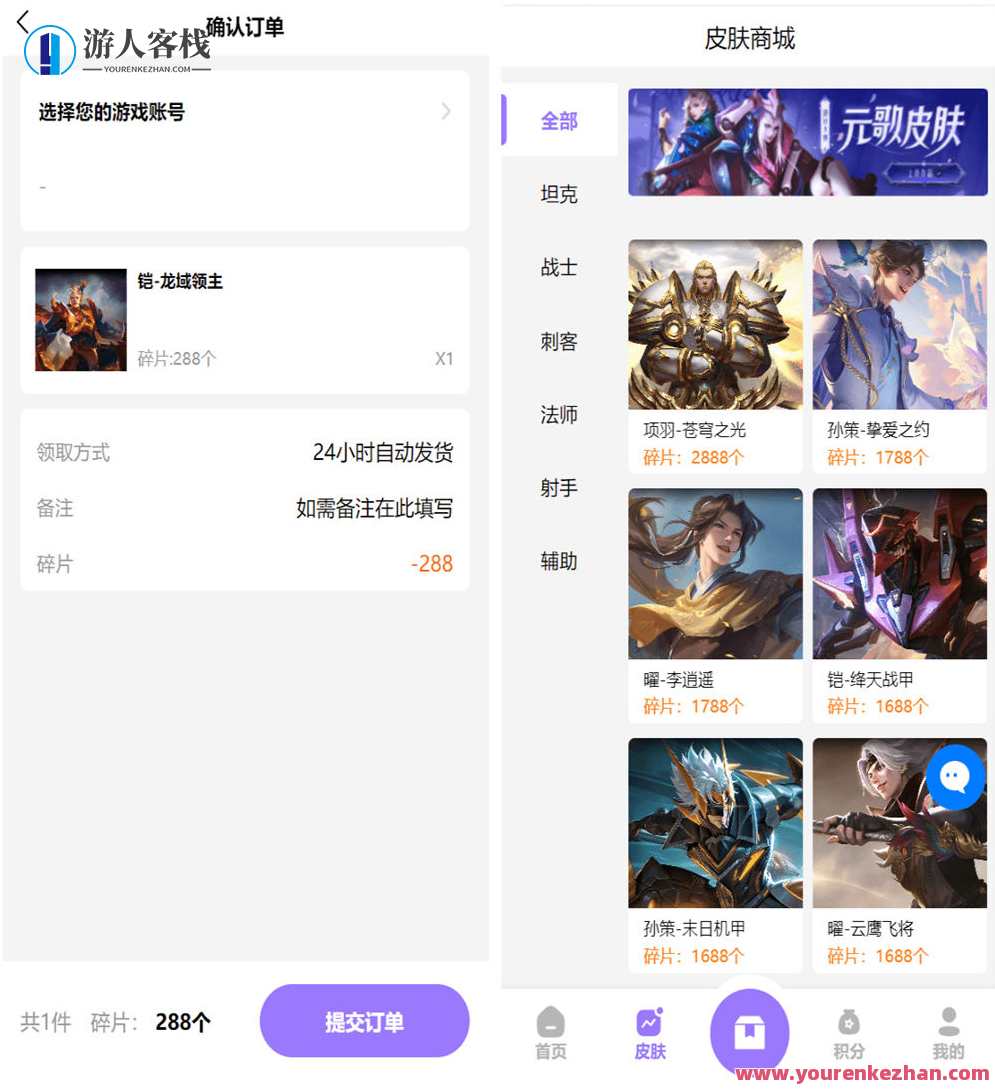Switch to the 全部 category tab
This screenshot has height=1090, width=995.
(557, 121)
